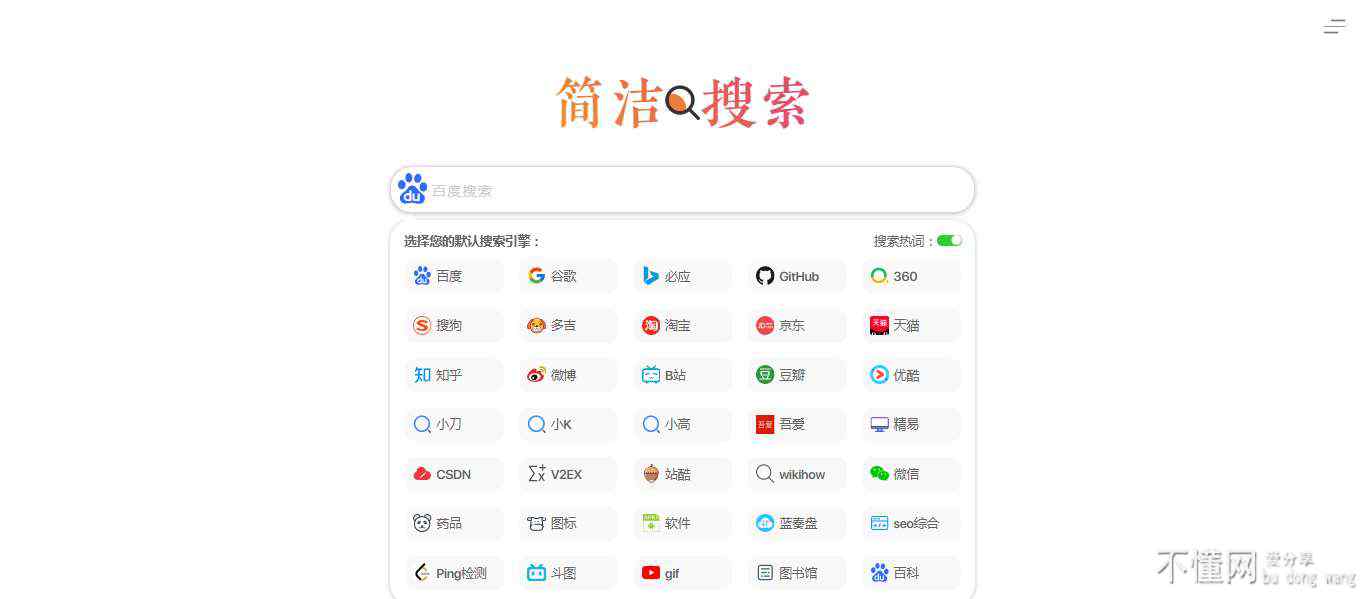The image size is (1366, 599).
Task: Choose 淘宝 as search engine
Action: (x=682, y=326)
